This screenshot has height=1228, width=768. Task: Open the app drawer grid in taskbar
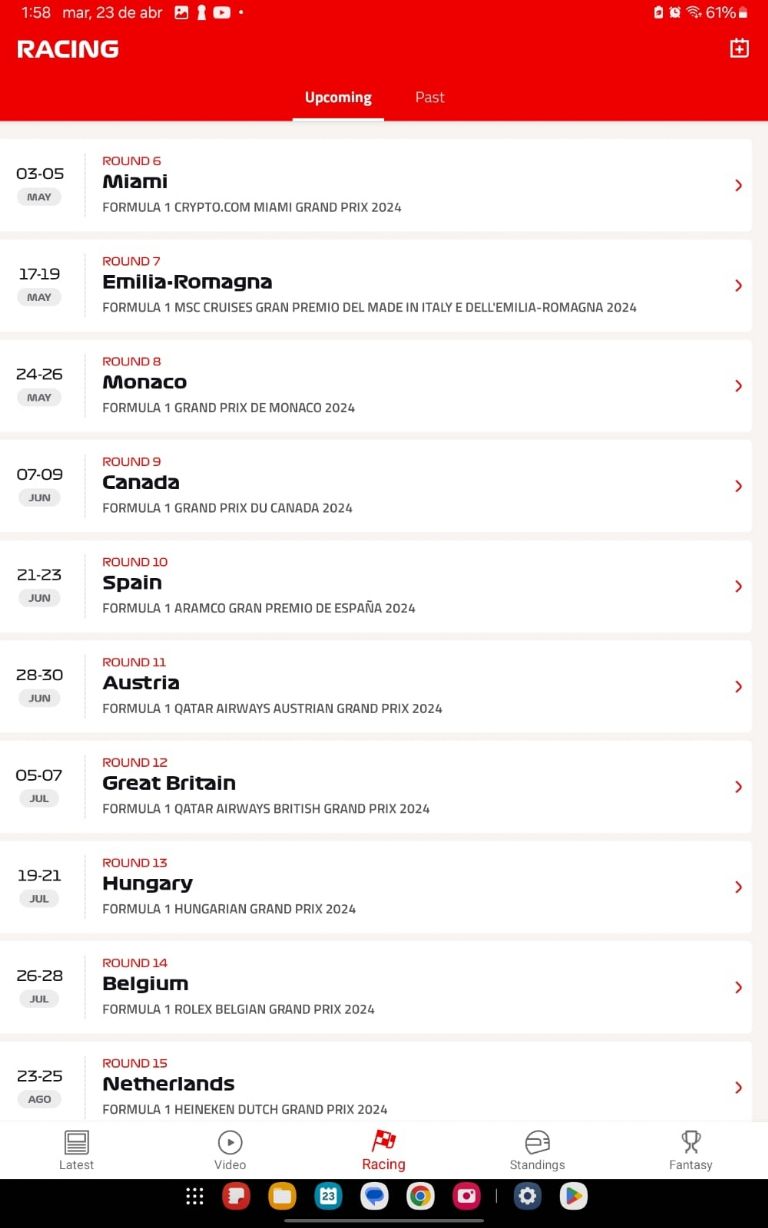tap(195, 1196)
